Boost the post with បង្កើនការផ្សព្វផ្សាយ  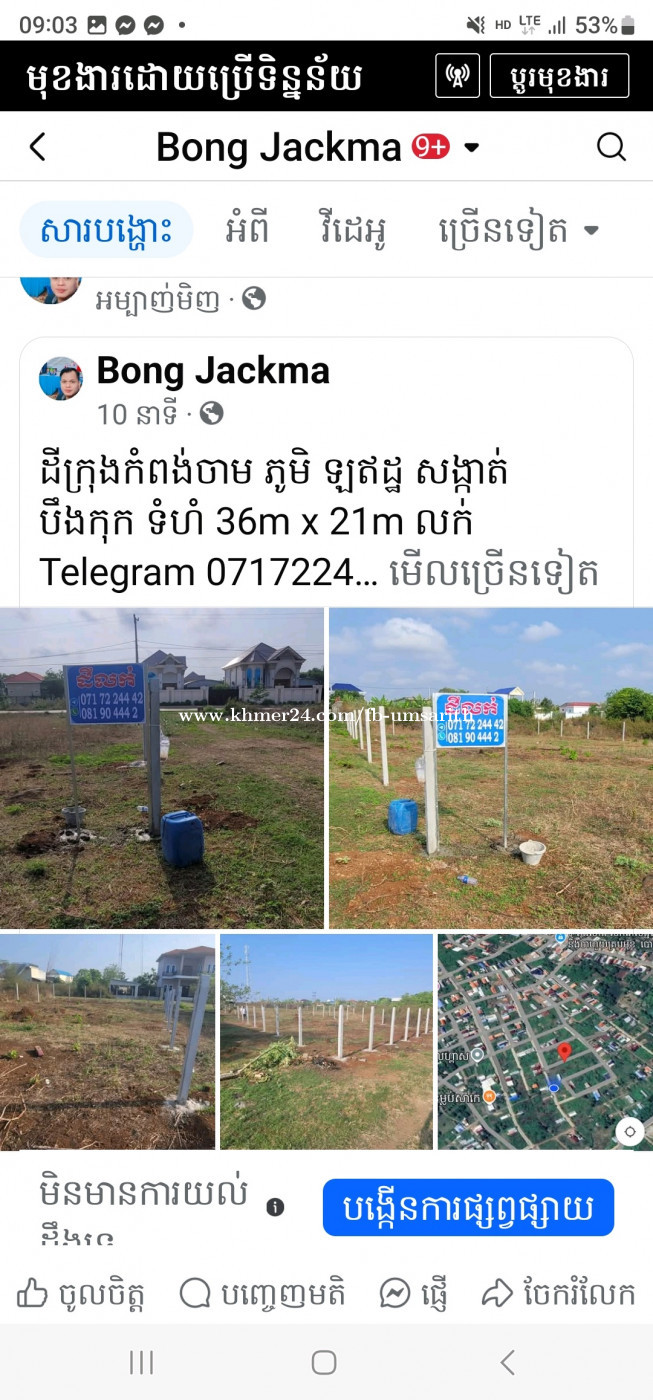click(468, 1207)
